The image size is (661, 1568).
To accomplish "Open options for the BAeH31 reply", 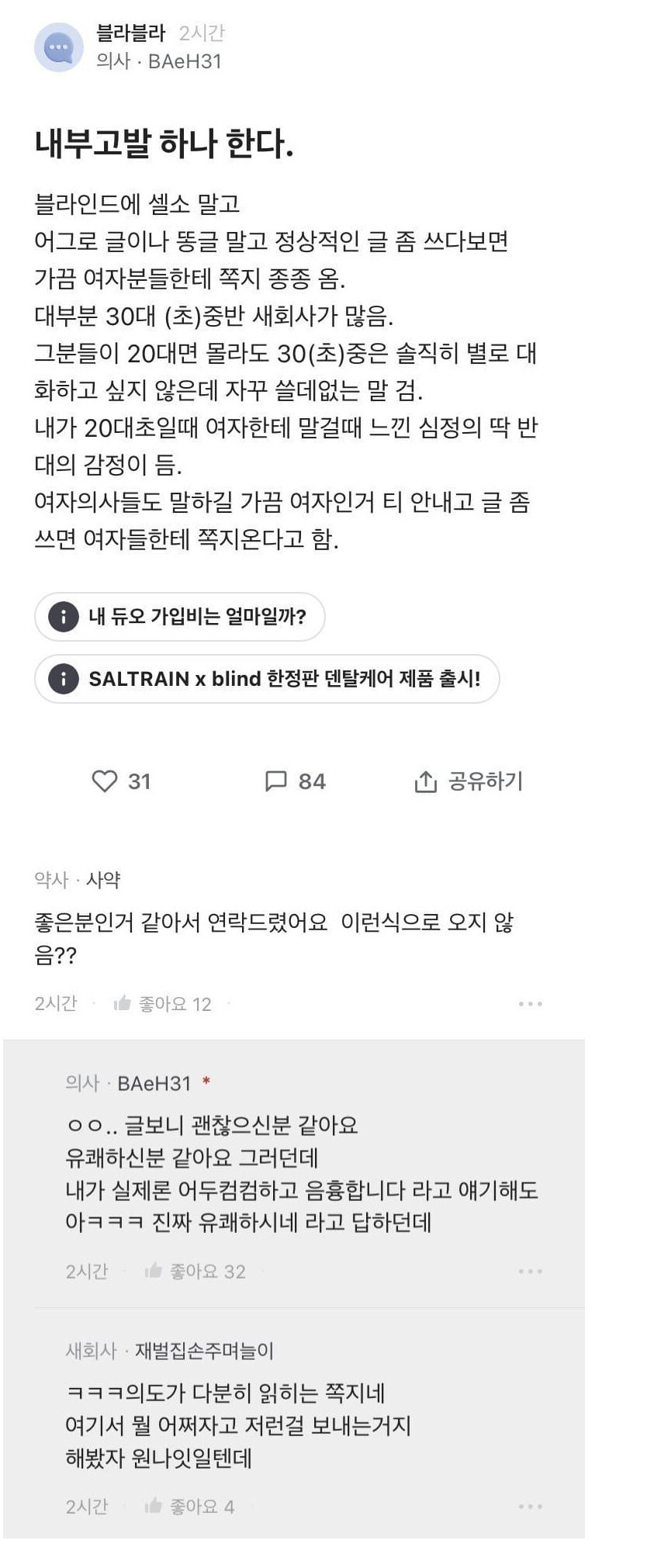I will [530, 1271].
